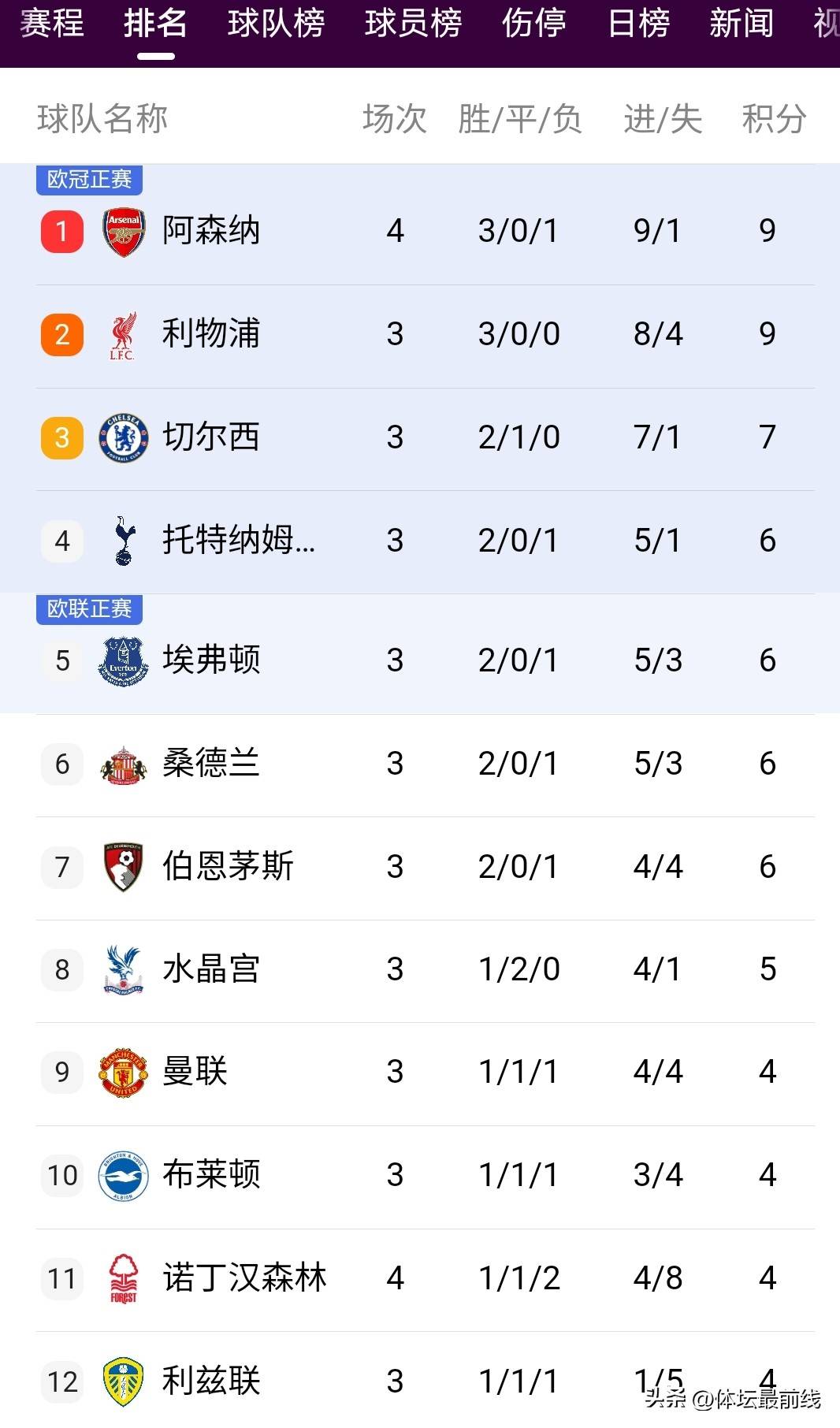Click the Leeds United club crest
The width and height of the screenshot is (840, 1428).
[121, 1382]
